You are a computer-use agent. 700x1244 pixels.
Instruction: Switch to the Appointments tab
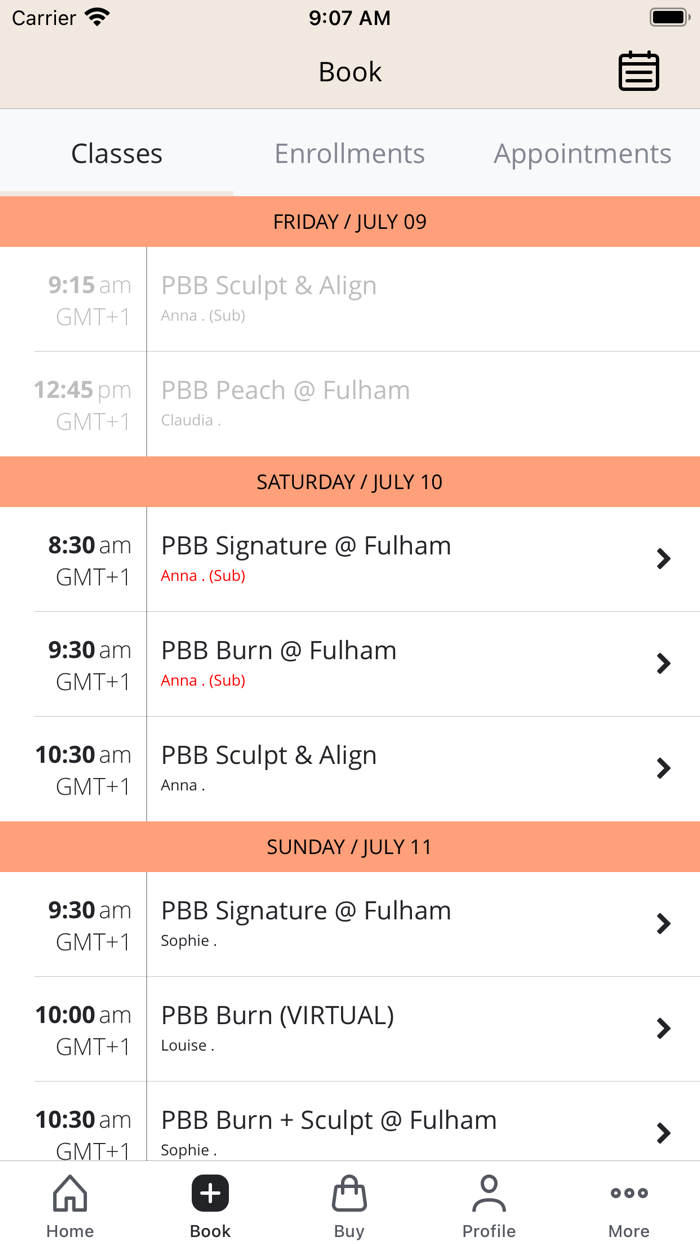coord(582,153)
